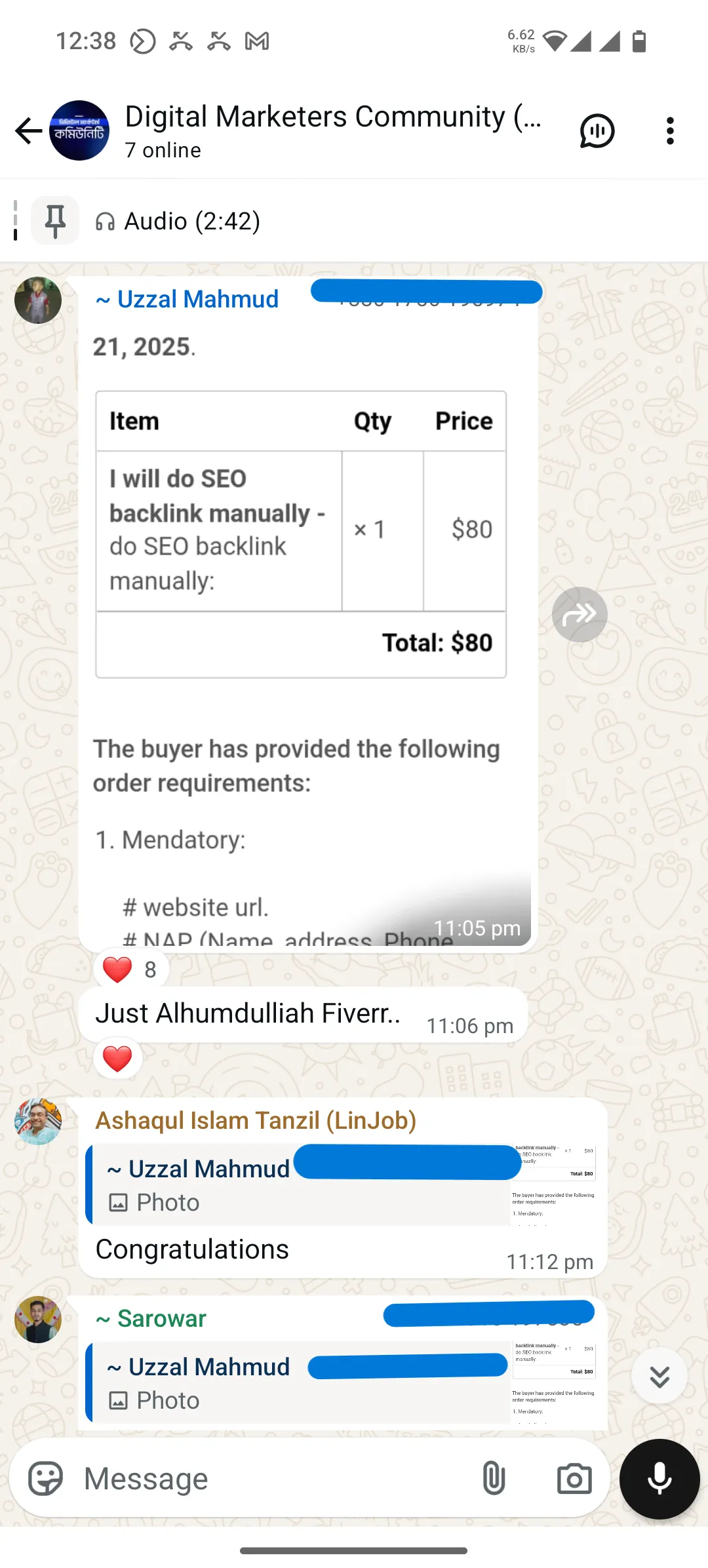This screenshot has width=708, height=1568.
Task: Open the emoji and sticker picker
Action: click(x=45, y=1479)
